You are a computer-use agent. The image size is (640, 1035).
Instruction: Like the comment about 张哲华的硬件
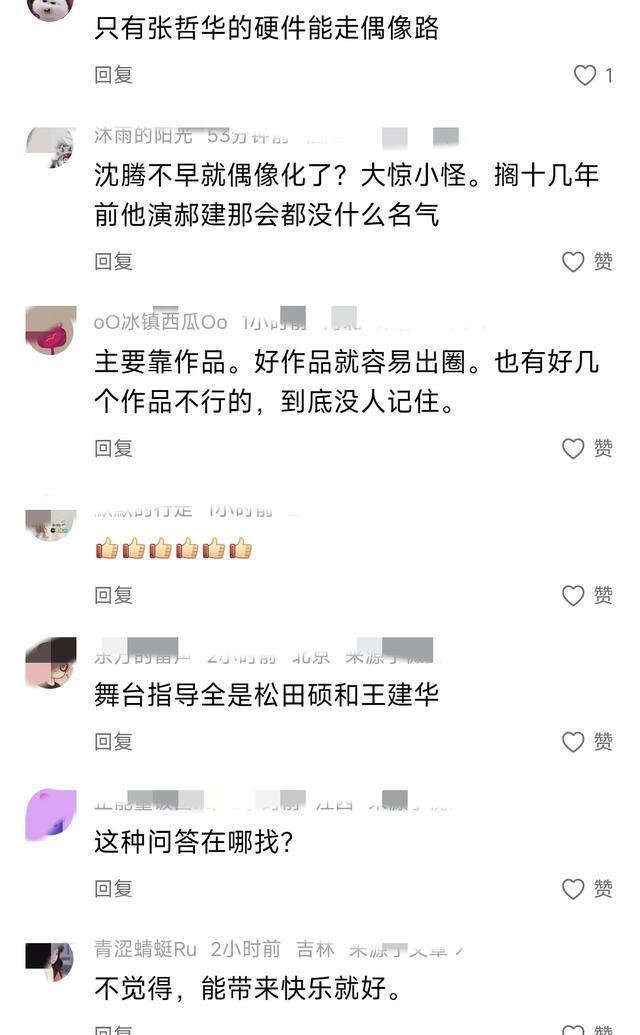(585, 75)
